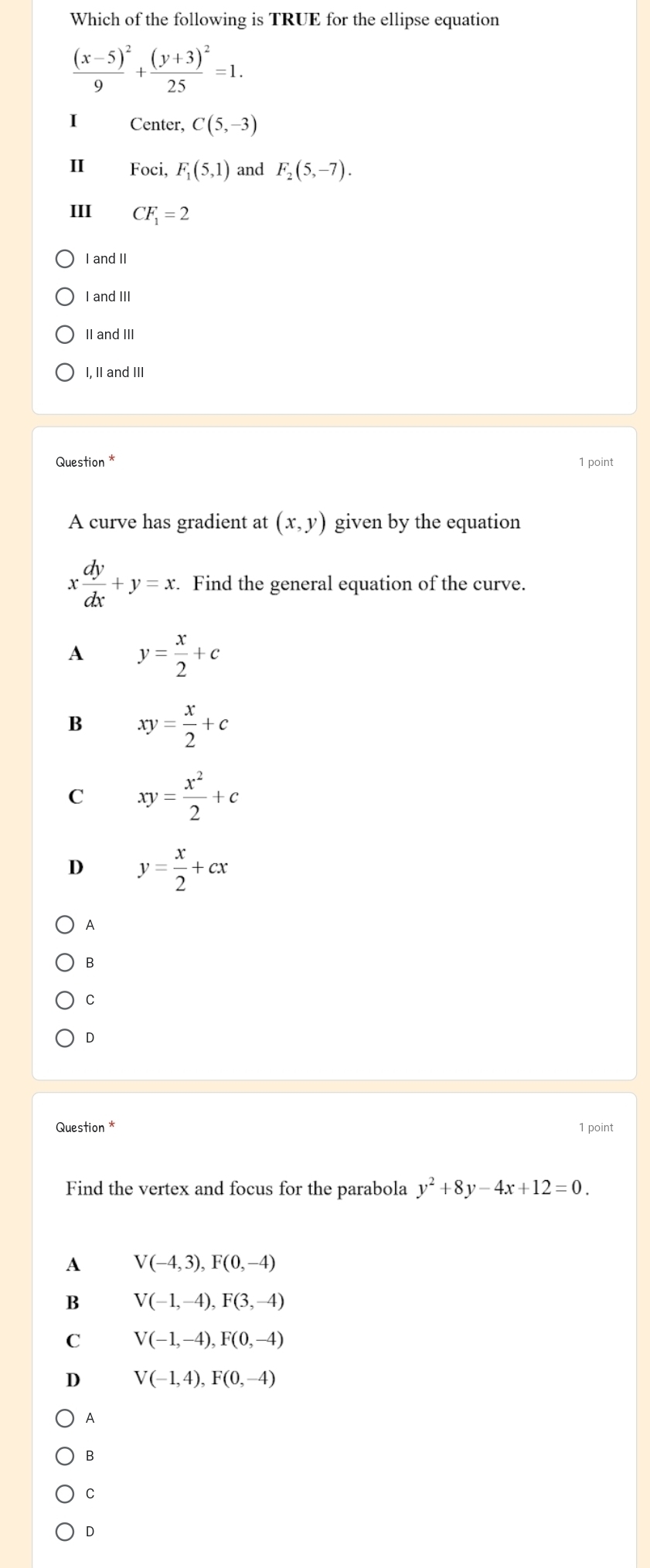The width and height of the screenshot is (650, 1568).
Task: Click the required asterisk on the curve question
Action: coord(114,457)
